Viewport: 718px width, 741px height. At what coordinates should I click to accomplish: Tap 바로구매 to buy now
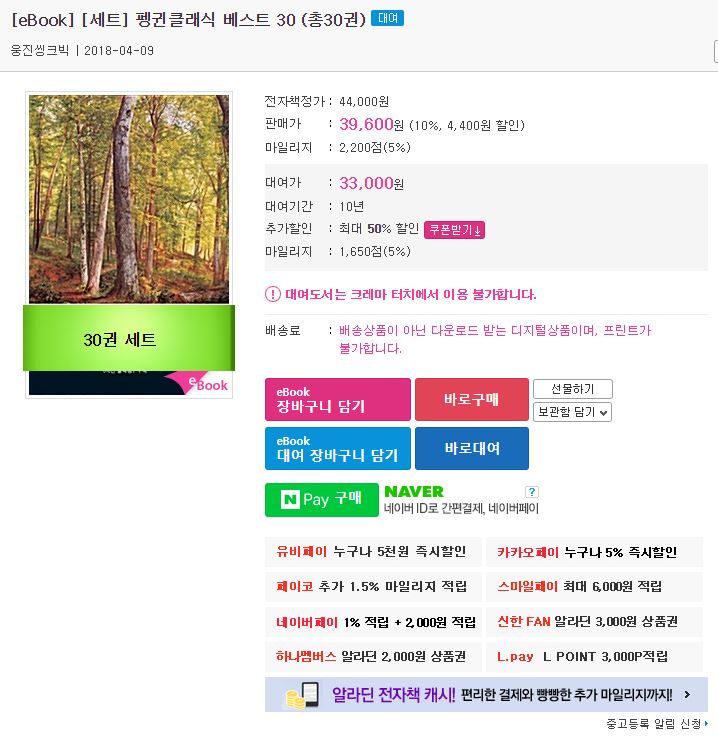pos(472,399)
